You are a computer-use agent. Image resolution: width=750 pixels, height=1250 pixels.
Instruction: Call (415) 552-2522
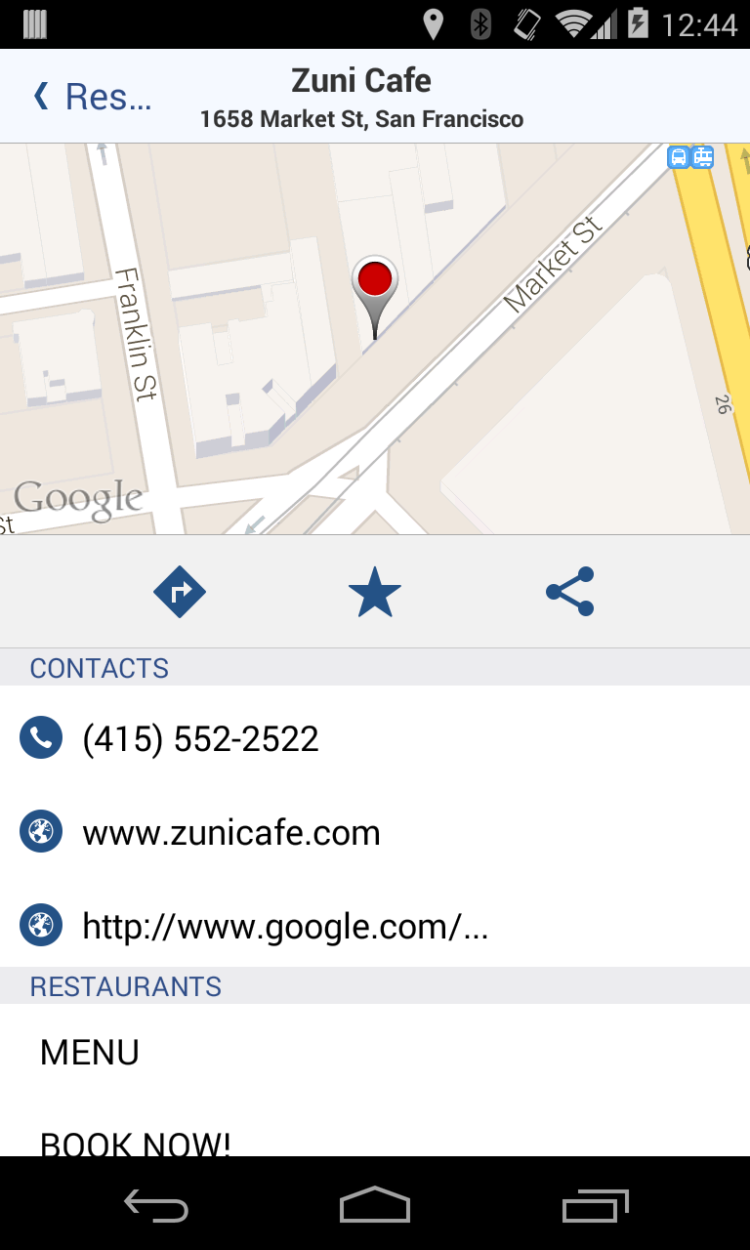200,739
